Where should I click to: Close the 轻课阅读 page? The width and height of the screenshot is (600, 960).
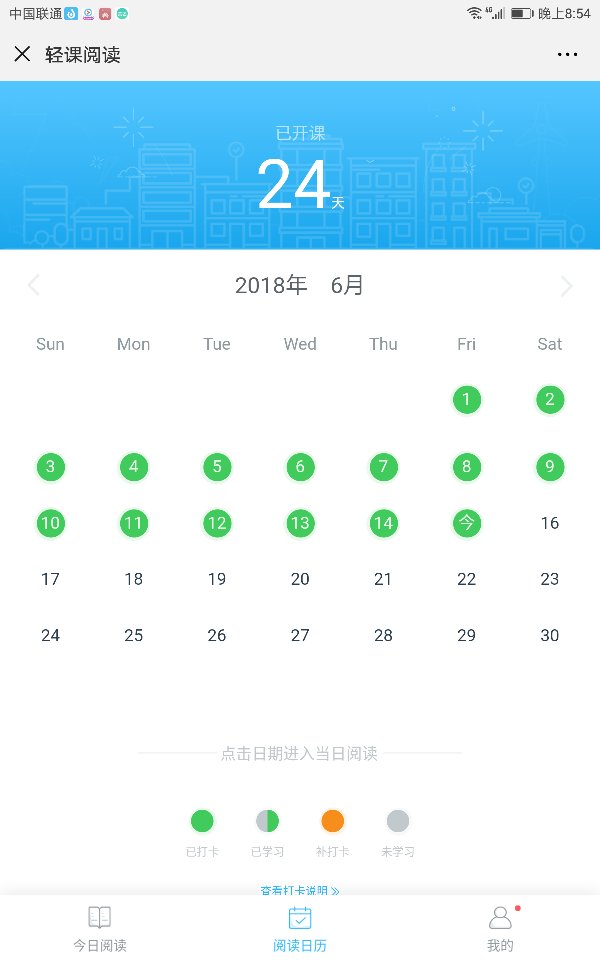point(22,54)
